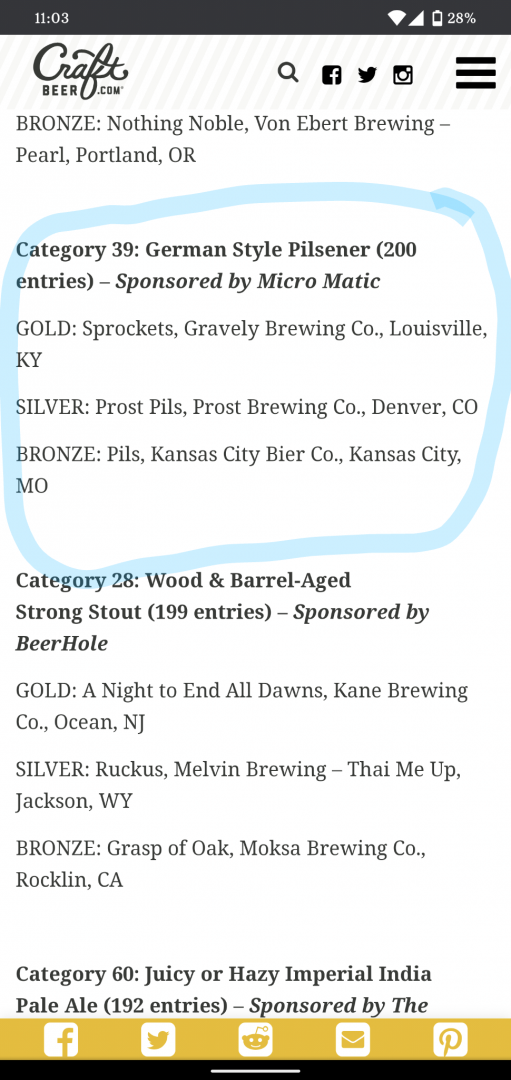Screen dimensions: 511x1080
Task: Share article to Reddit
Action: 256,1039
